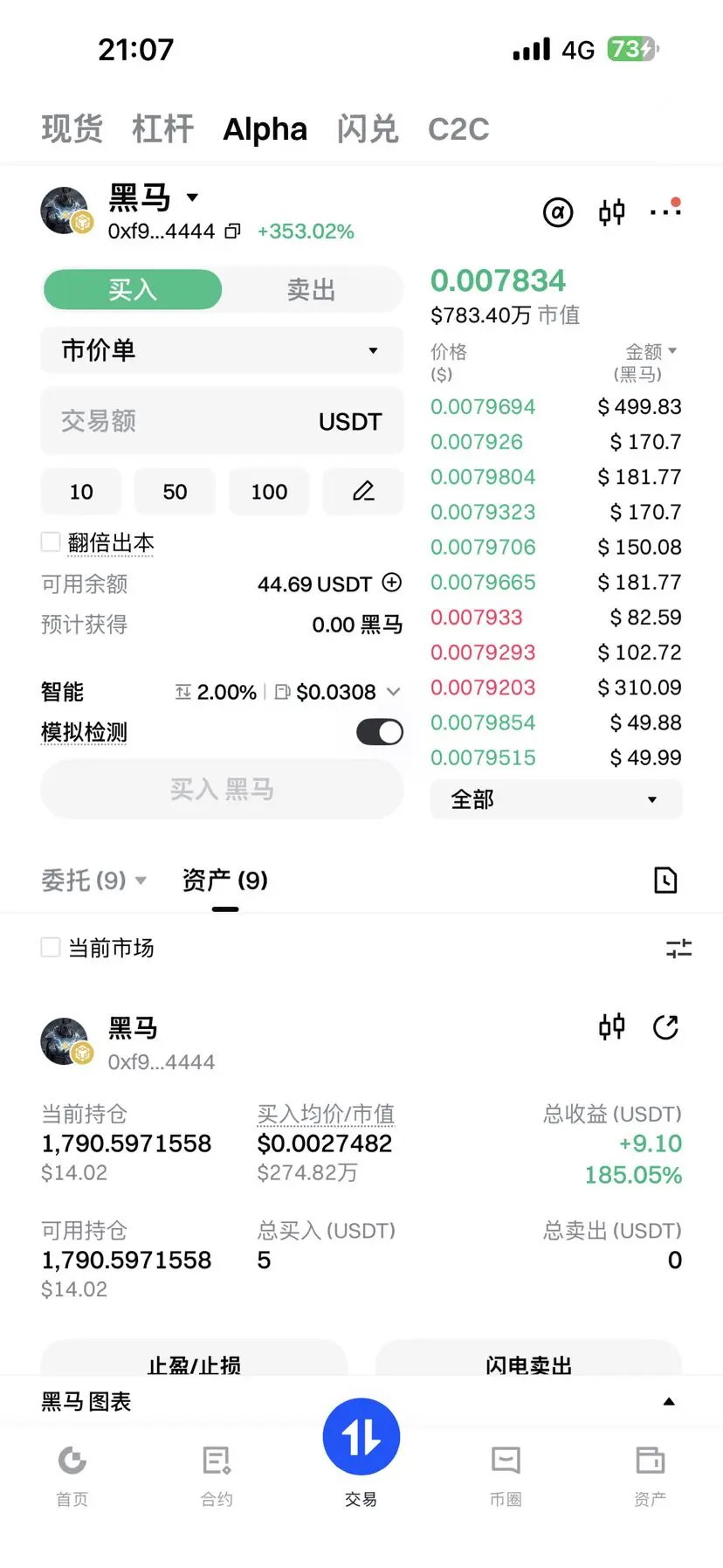Image resolution: width=723 pixels, height=1568 pixels.
Task: Open the asset list filter settings
Action: (678, 948)
